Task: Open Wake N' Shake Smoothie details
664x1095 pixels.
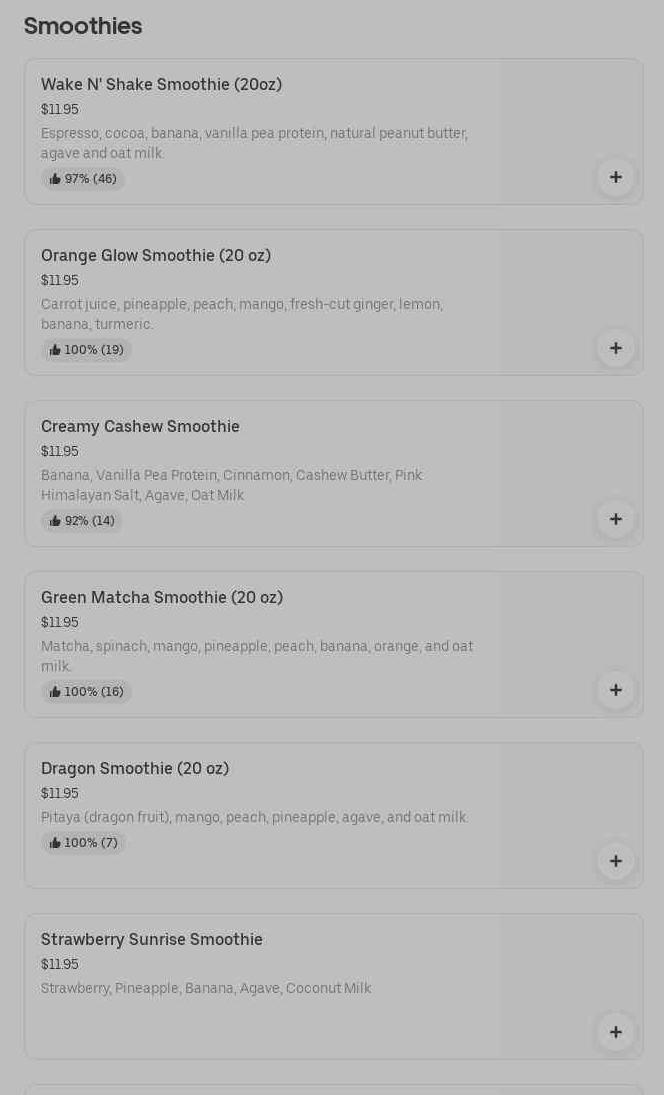Action: (333, 131)
